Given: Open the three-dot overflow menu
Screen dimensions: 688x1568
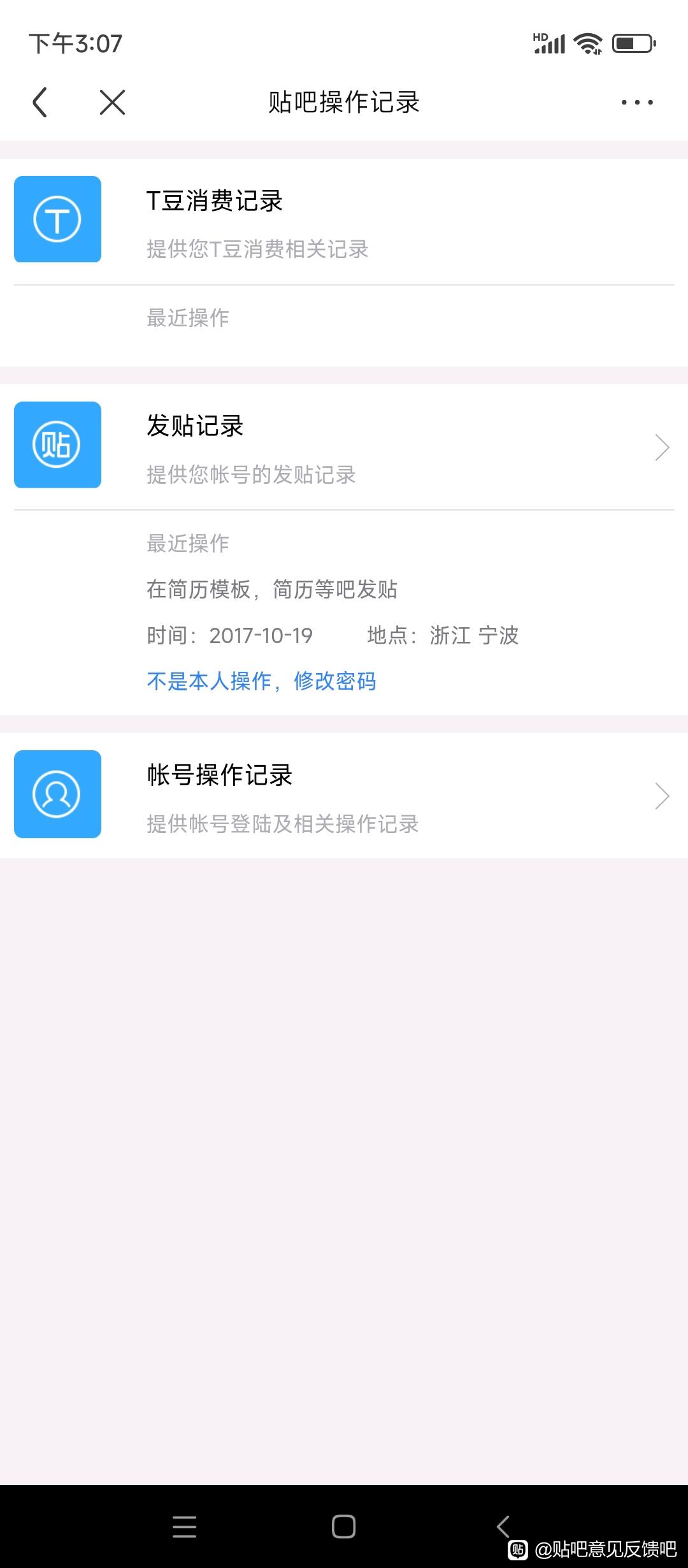Looking at the screenshot, I should 637,102.
